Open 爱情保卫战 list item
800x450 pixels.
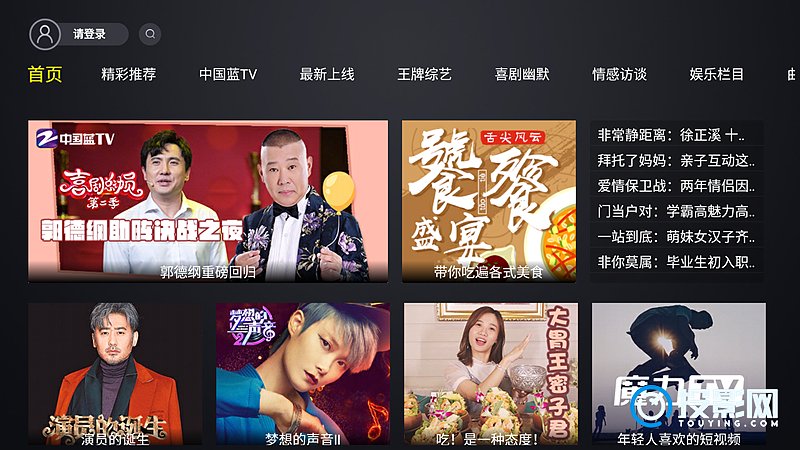[x=676, y=186]
